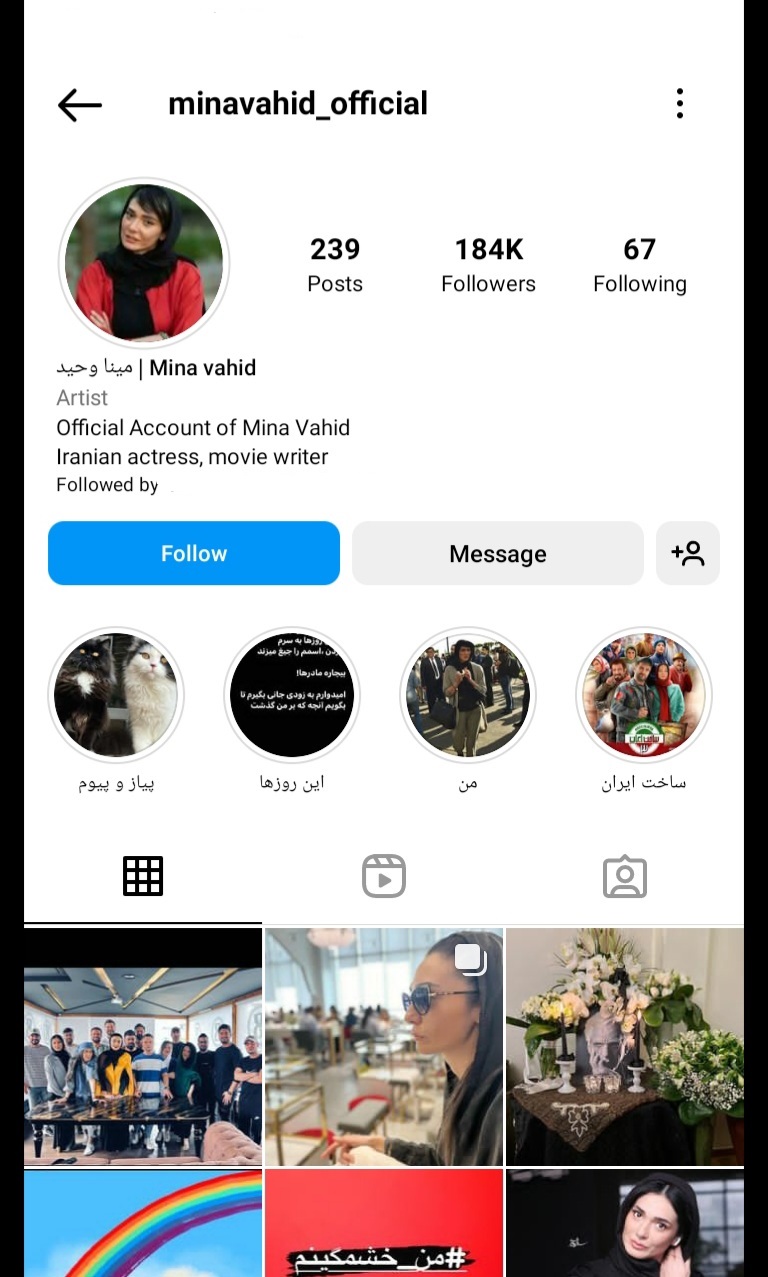Switch to the Reels tab
The height and width of the screenshot is (1277, 768).
(x=384, y=876)
